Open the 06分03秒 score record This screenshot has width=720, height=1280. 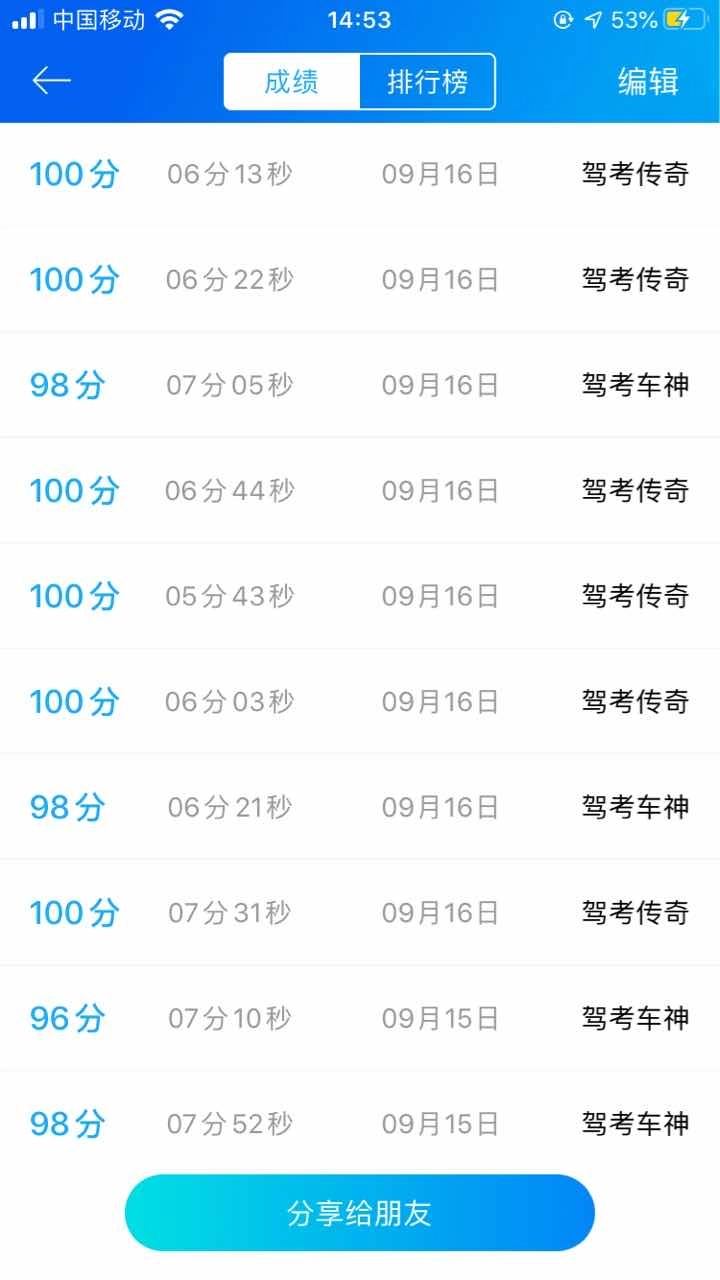pyautogui.click(x=360, y=702)
